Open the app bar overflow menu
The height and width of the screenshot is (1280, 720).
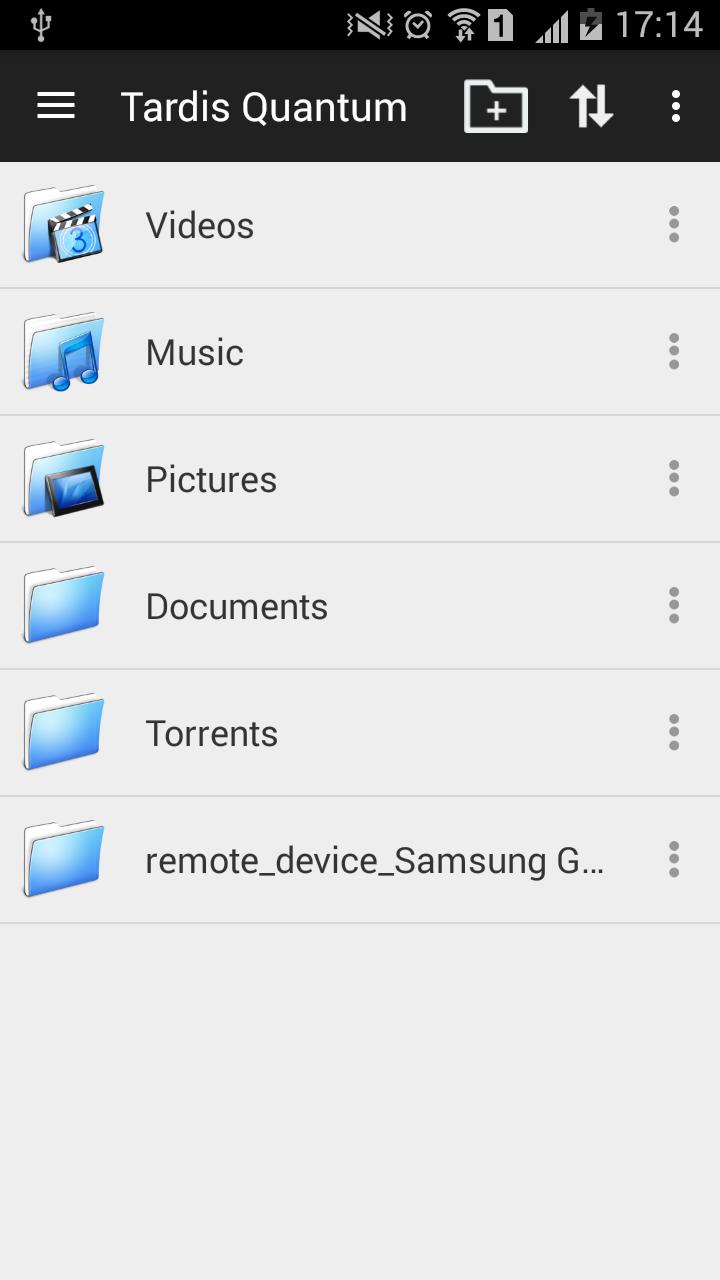point(676,106)
